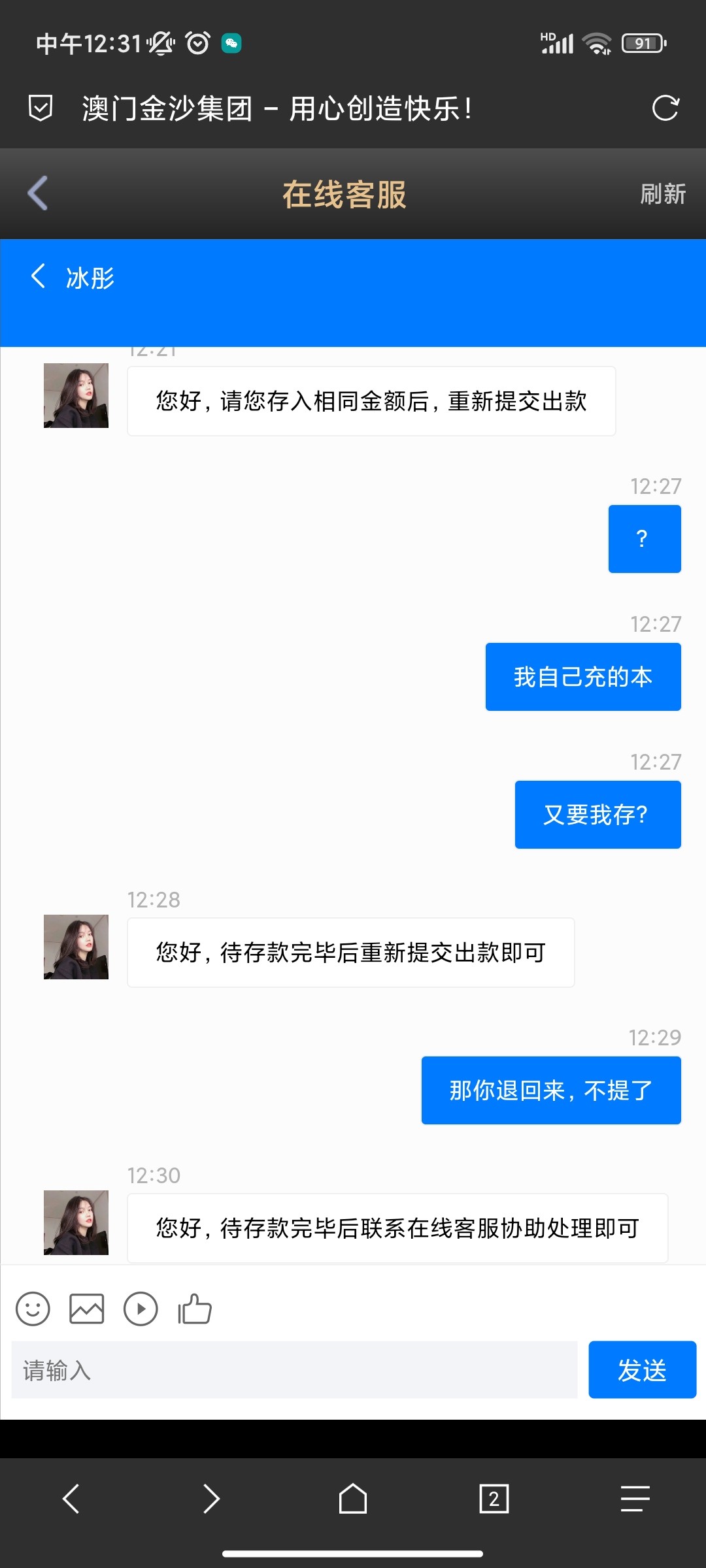Focus the 请输入 message field

pyautogui.click(x=294, y=1370)
